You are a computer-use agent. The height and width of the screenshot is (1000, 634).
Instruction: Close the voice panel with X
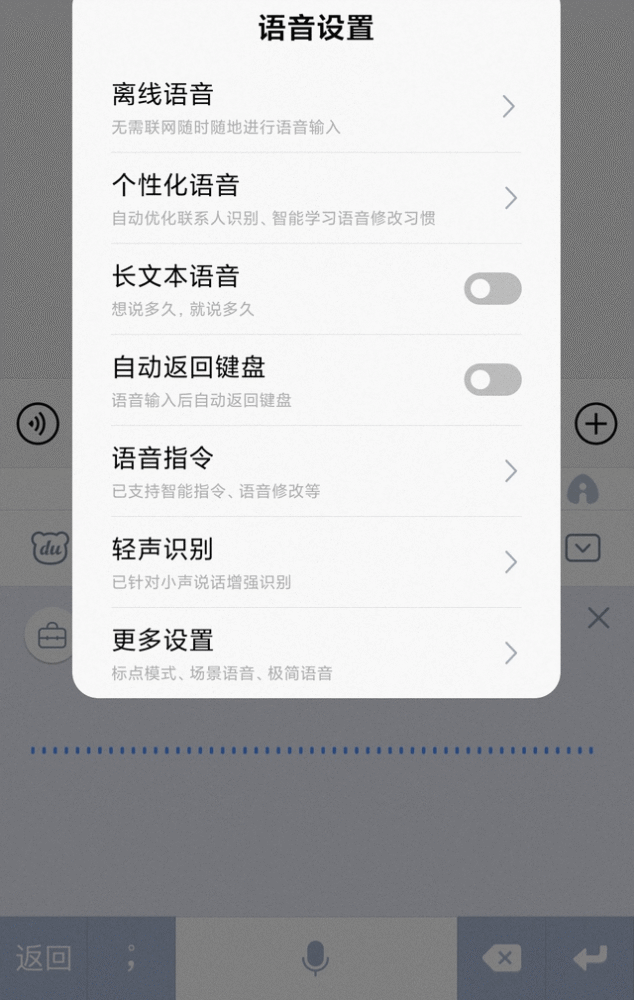598,618
